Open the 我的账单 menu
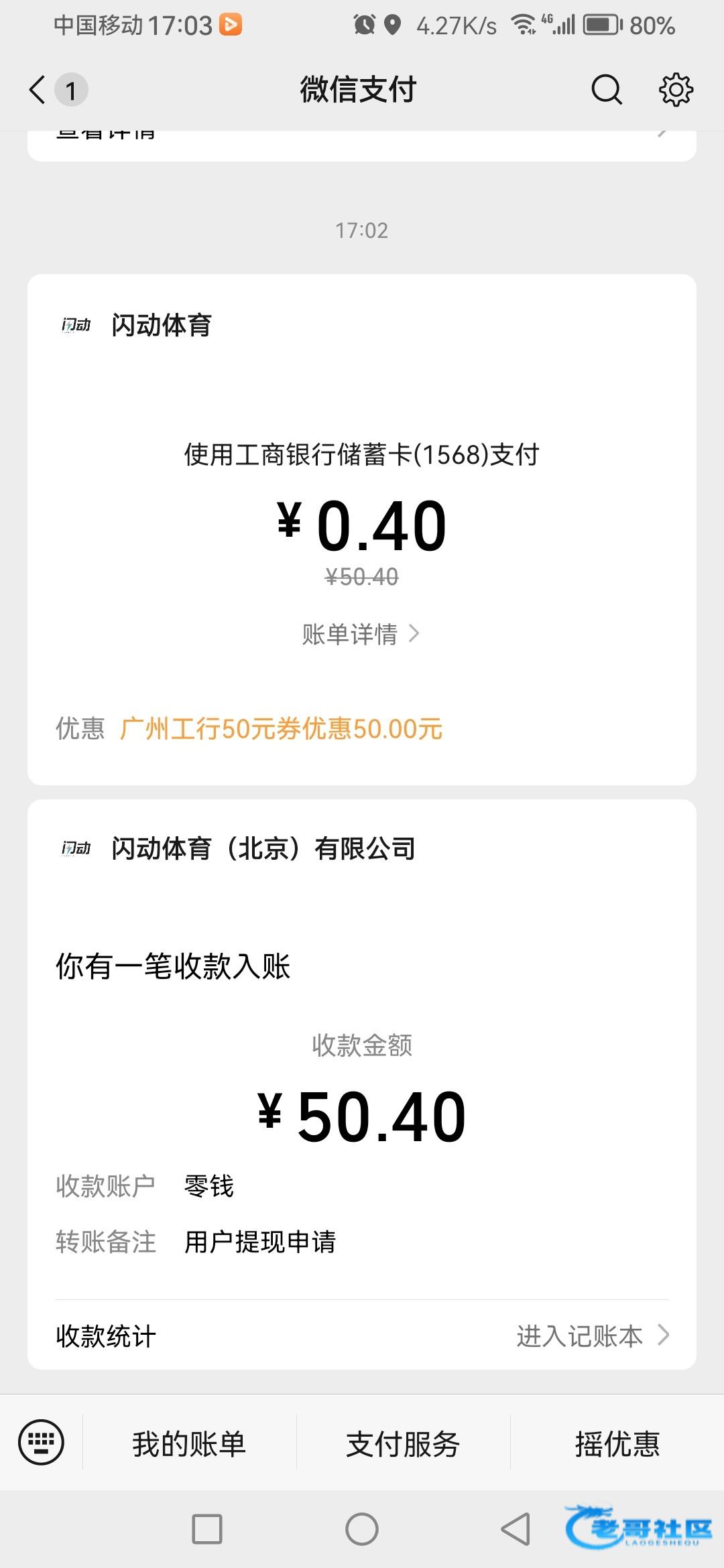 (189, 1443)
